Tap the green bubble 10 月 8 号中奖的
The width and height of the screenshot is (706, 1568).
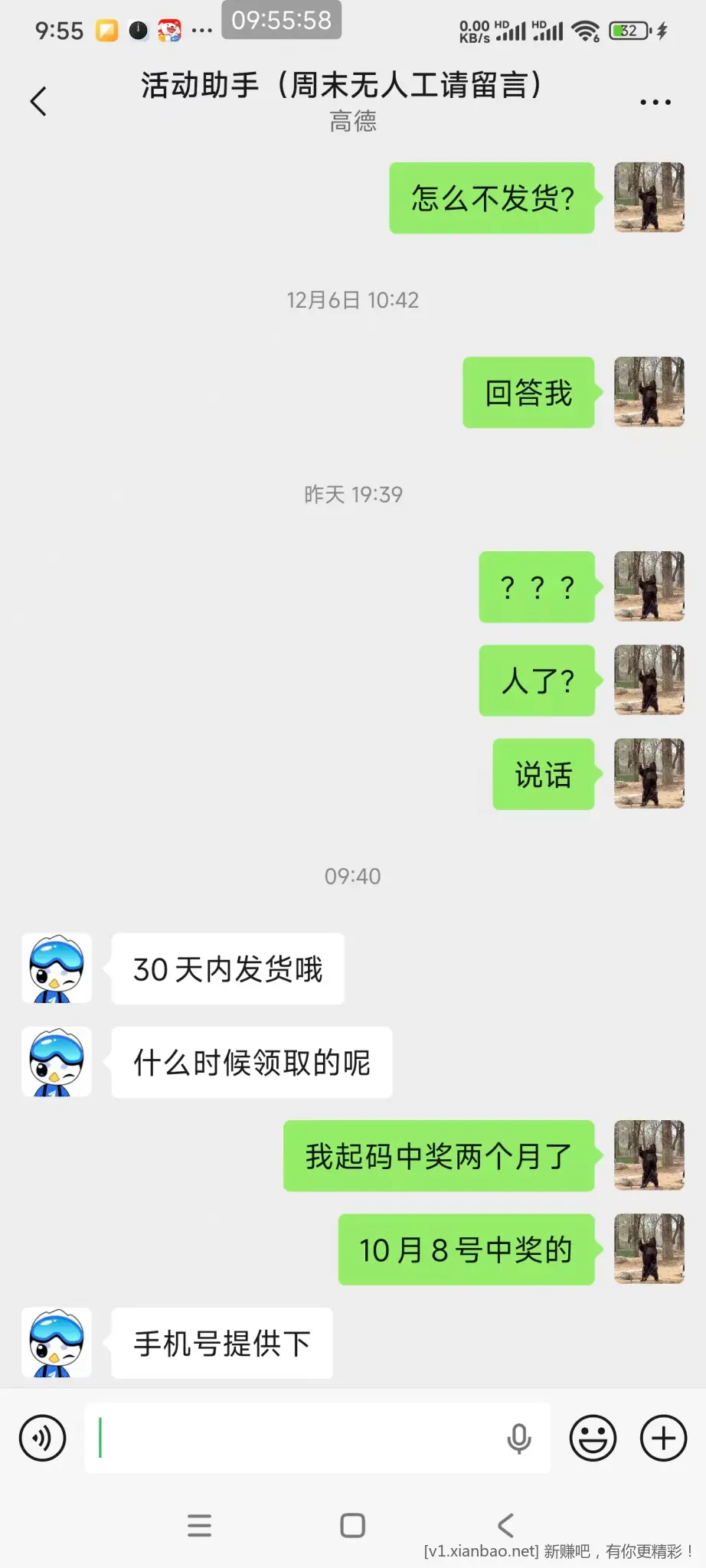[x=465, y=1251]
